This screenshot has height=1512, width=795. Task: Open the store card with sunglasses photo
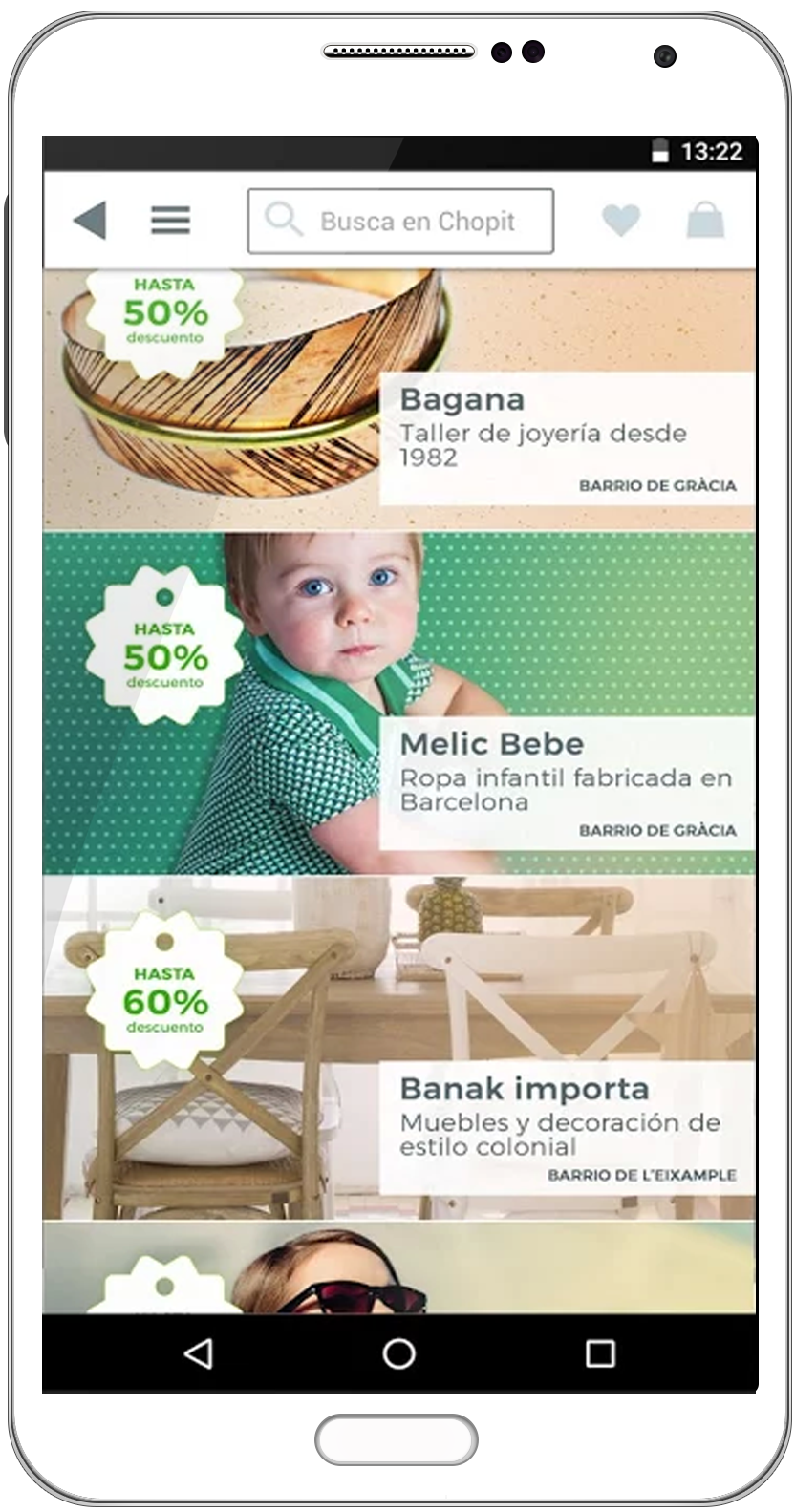click(x=398, y=1268)
